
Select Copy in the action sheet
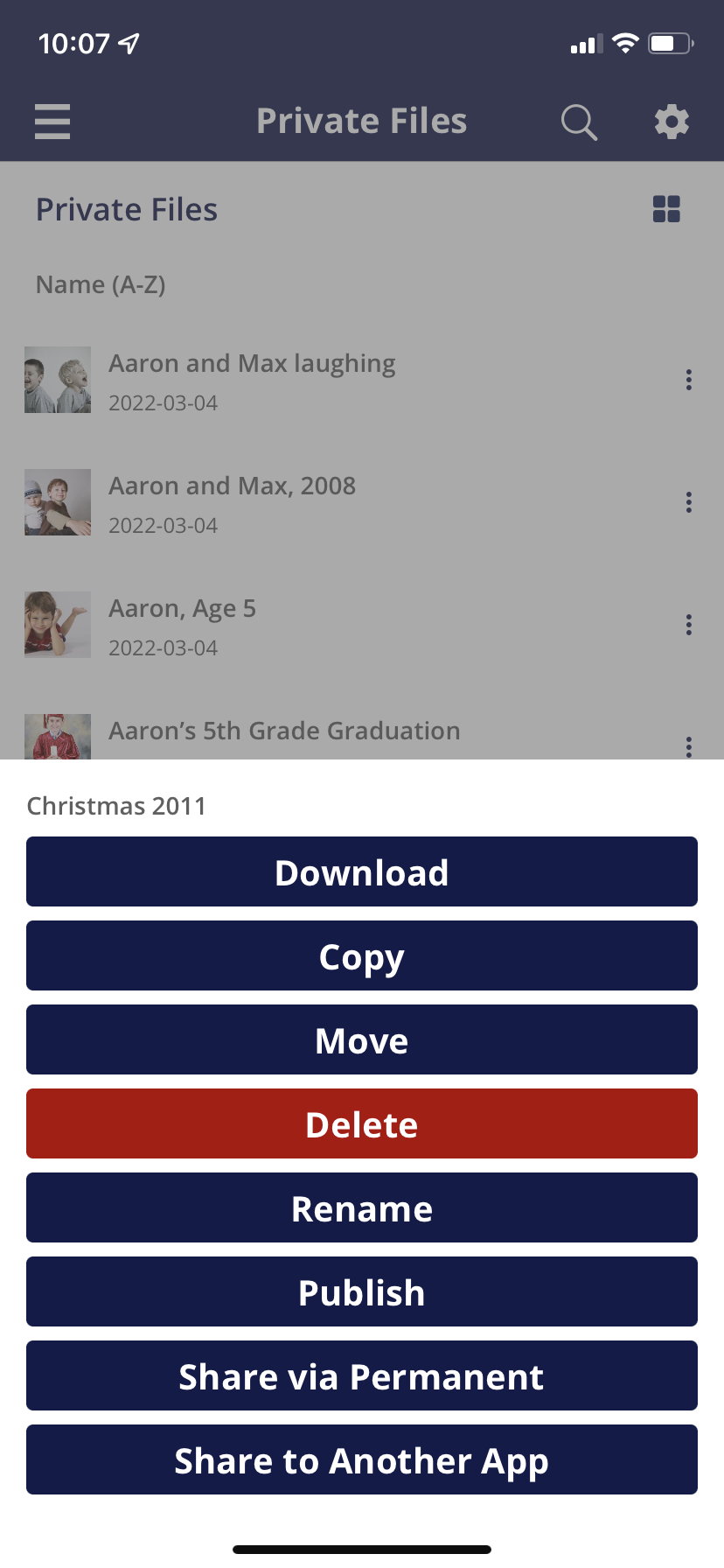click(x=362, y=956)
